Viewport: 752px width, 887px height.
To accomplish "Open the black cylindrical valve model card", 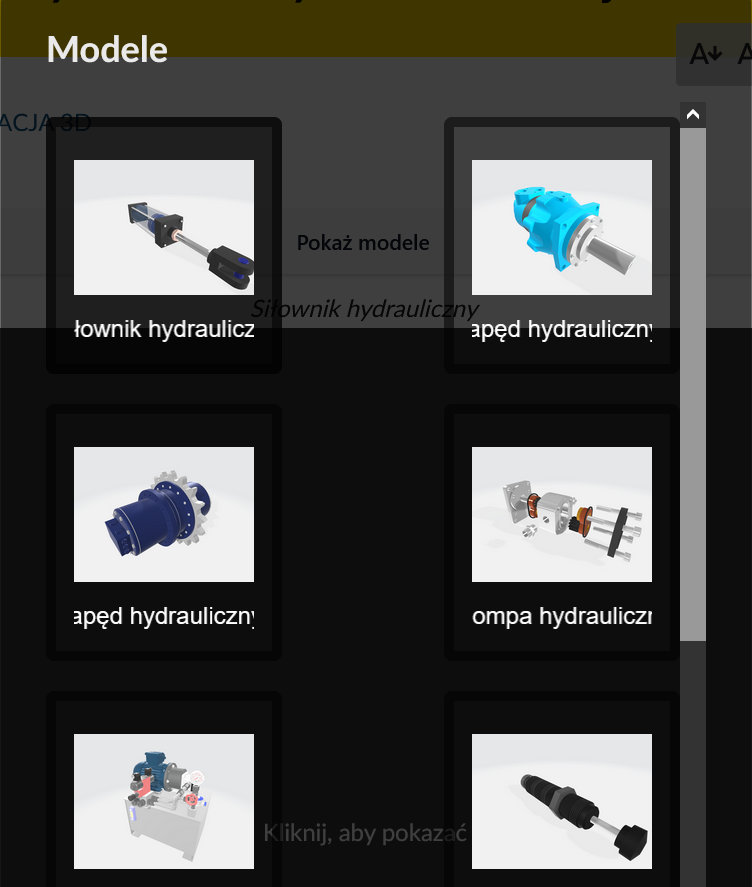I will [561, 800].
